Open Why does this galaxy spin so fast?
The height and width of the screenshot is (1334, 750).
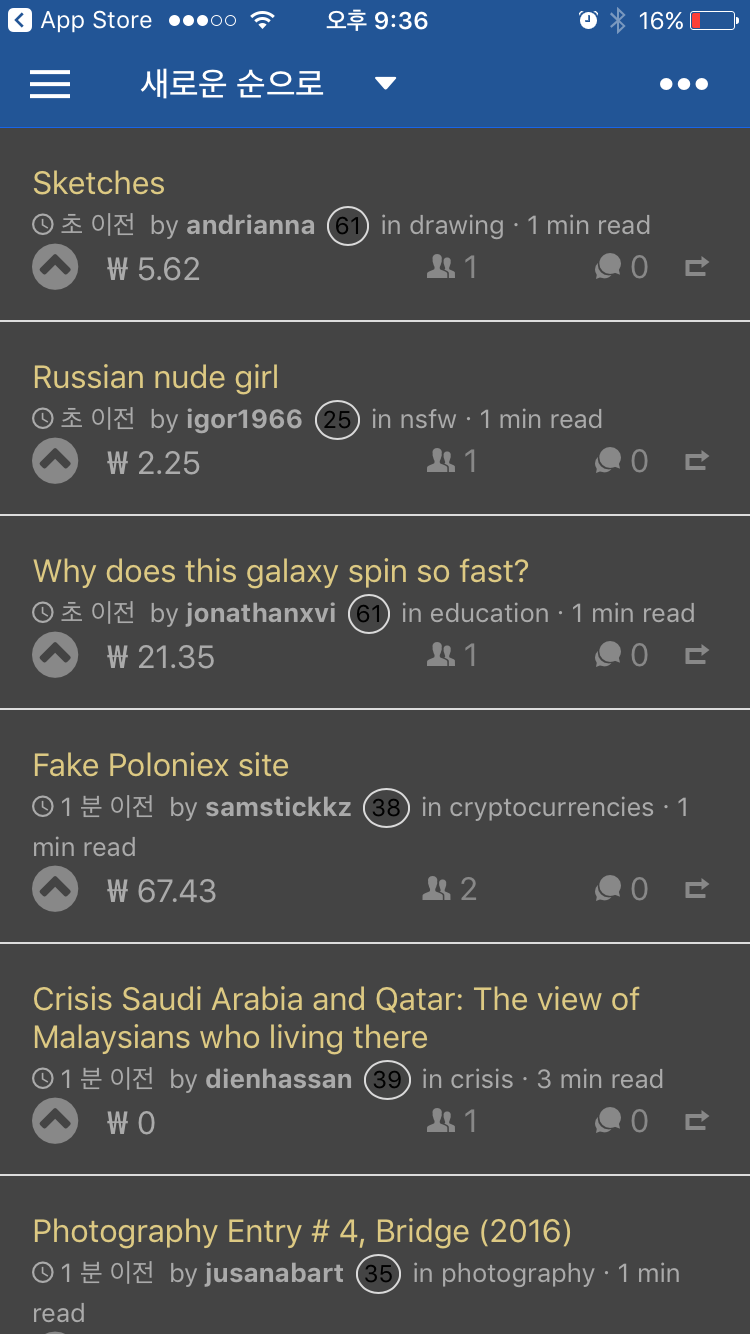pyautogui.click(x=281, y=571)
